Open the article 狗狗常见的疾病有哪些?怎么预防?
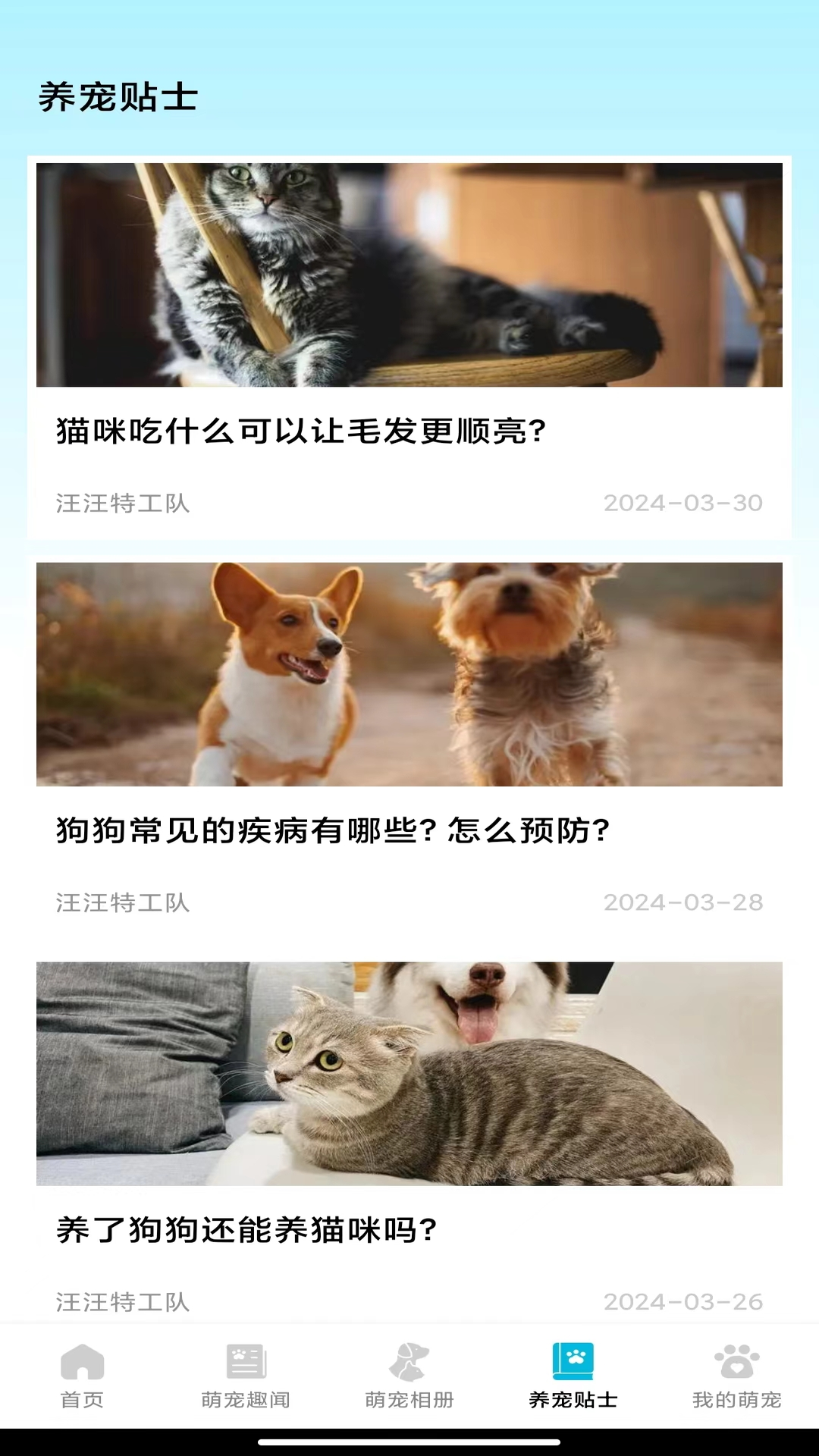 [x=333, y=830]
